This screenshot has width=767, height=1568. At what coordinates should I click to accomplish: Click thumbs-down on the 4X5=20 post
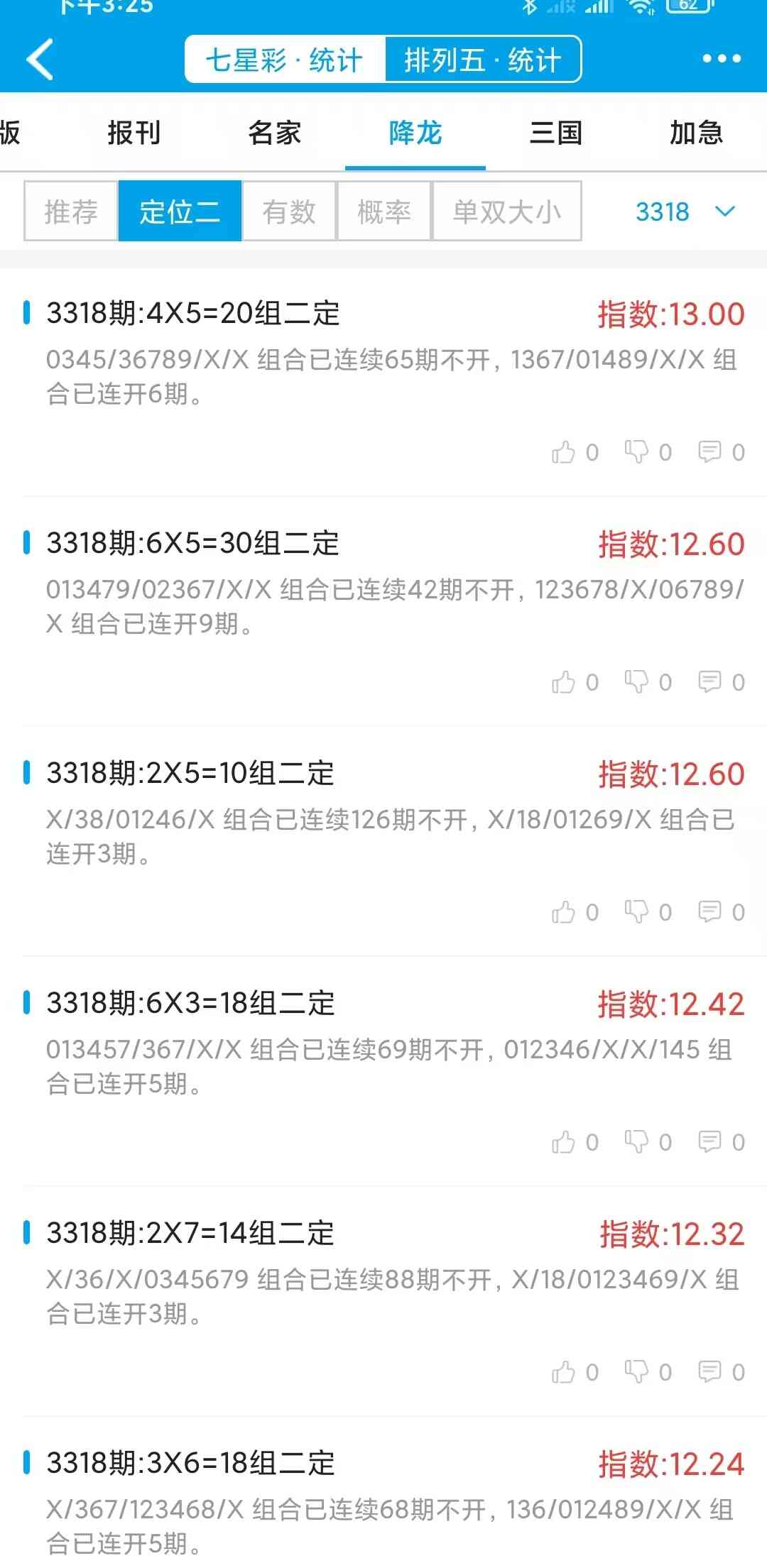coord(638,452)
